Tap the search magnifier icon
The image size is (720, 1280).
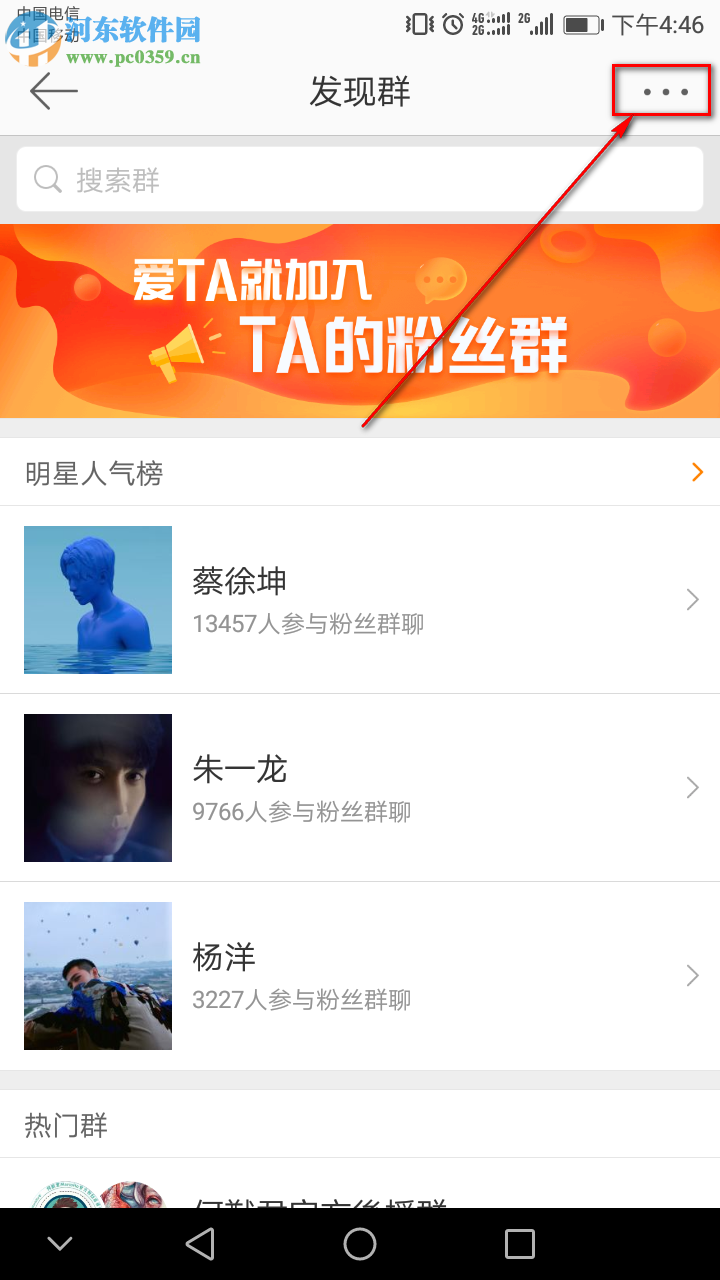click(x=47, y=178)
